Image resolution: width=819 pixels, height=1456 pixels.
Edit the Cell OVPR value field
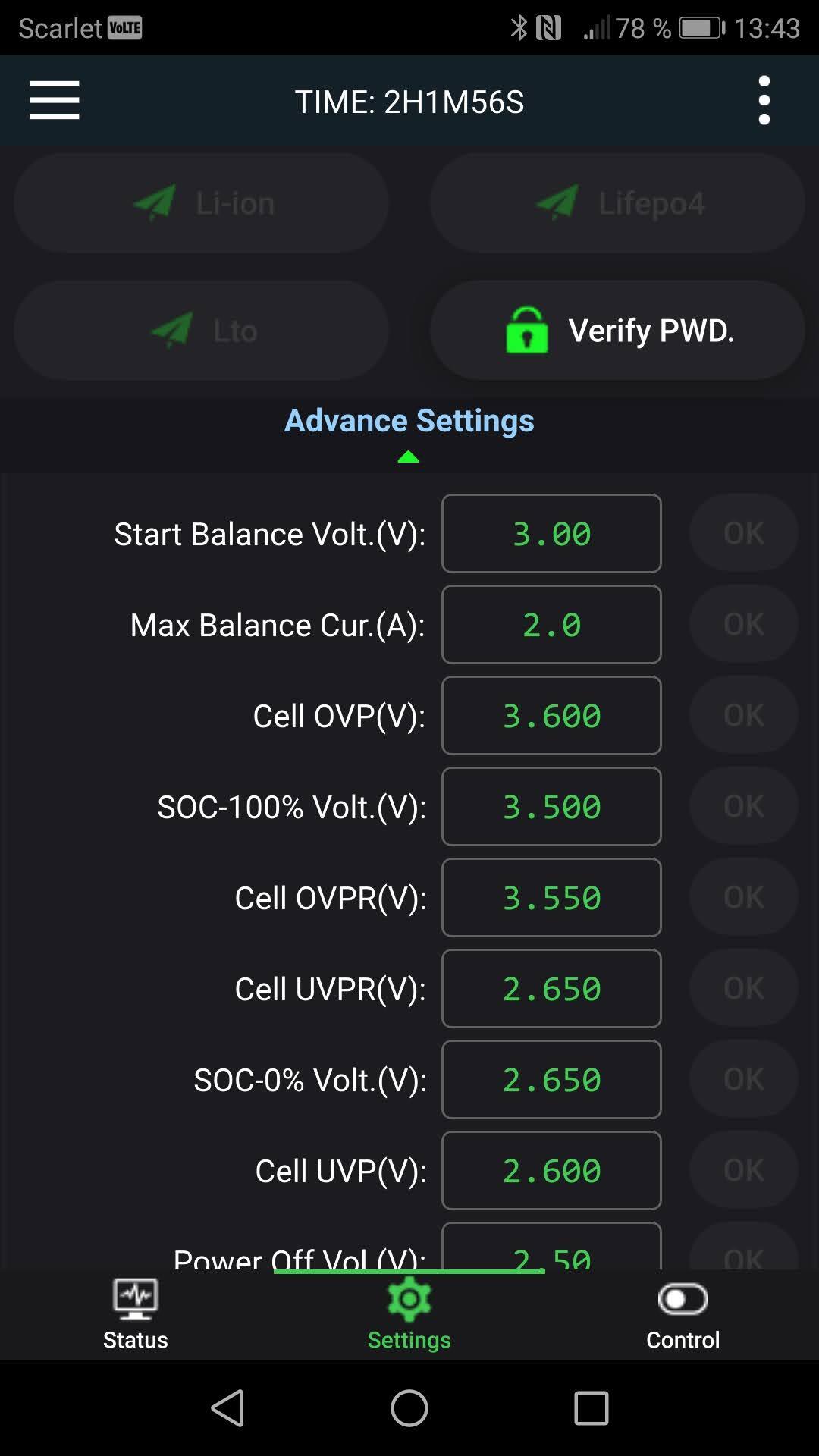551,898
